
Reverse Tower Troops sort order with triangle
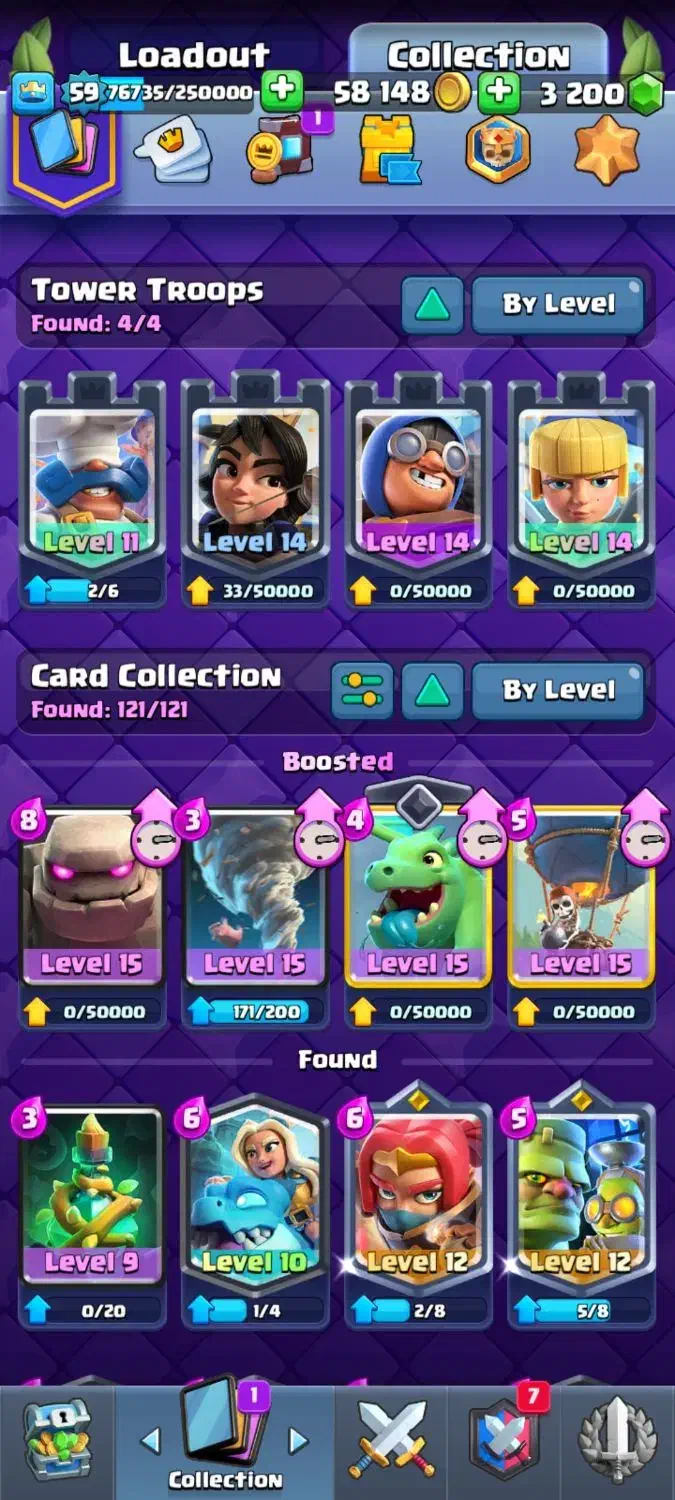pyautogui.click(x=432, y=304)
